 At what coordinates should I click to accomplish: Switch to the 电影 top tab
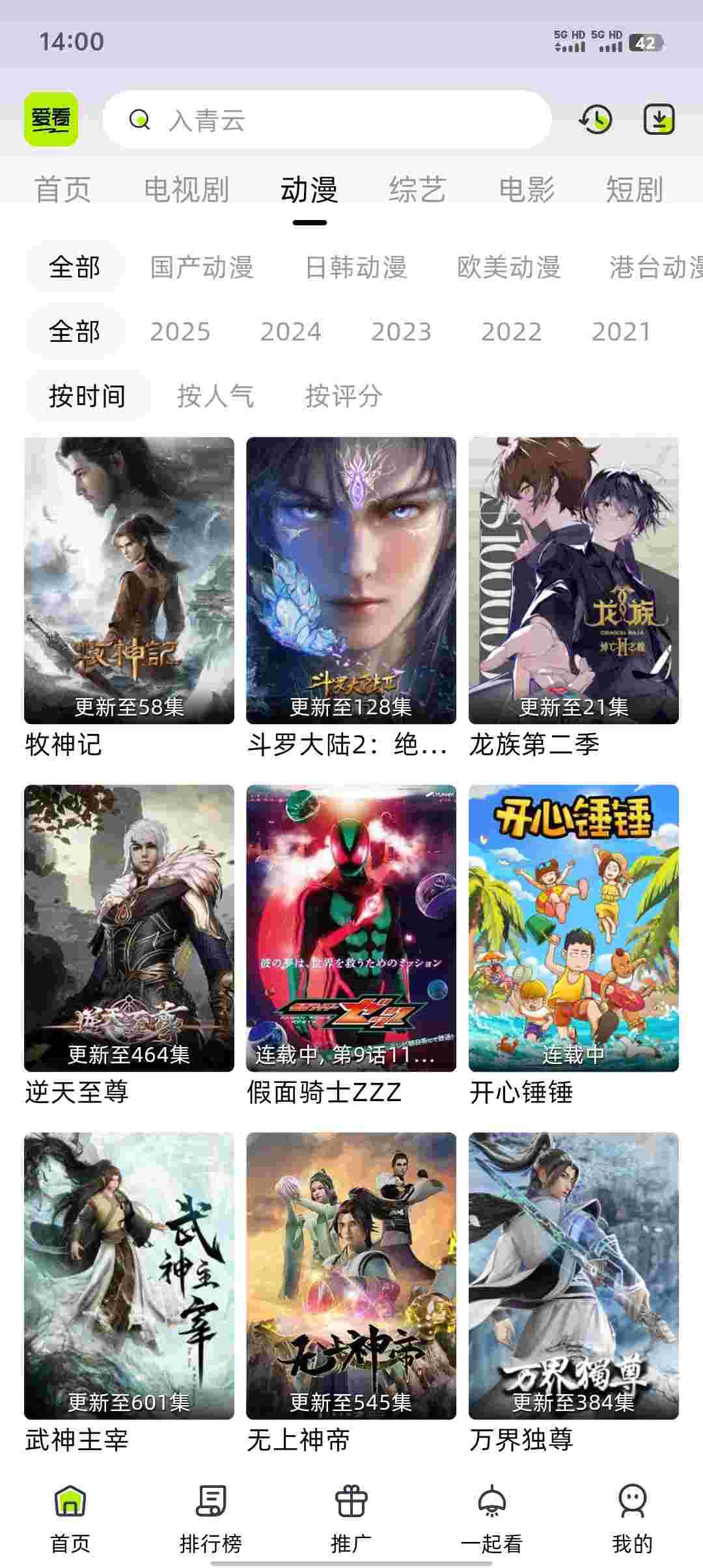click(x=527, y=189)
